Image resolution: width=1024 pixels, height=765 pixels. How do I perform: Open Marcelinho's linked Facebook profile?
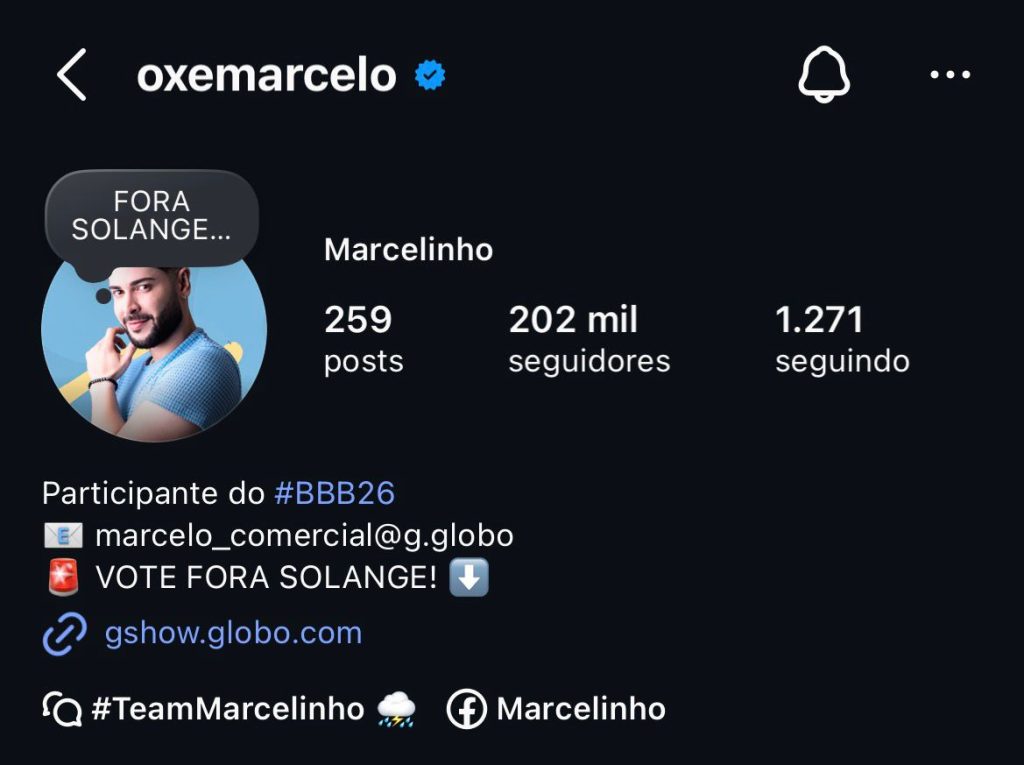tap(556, 709)
